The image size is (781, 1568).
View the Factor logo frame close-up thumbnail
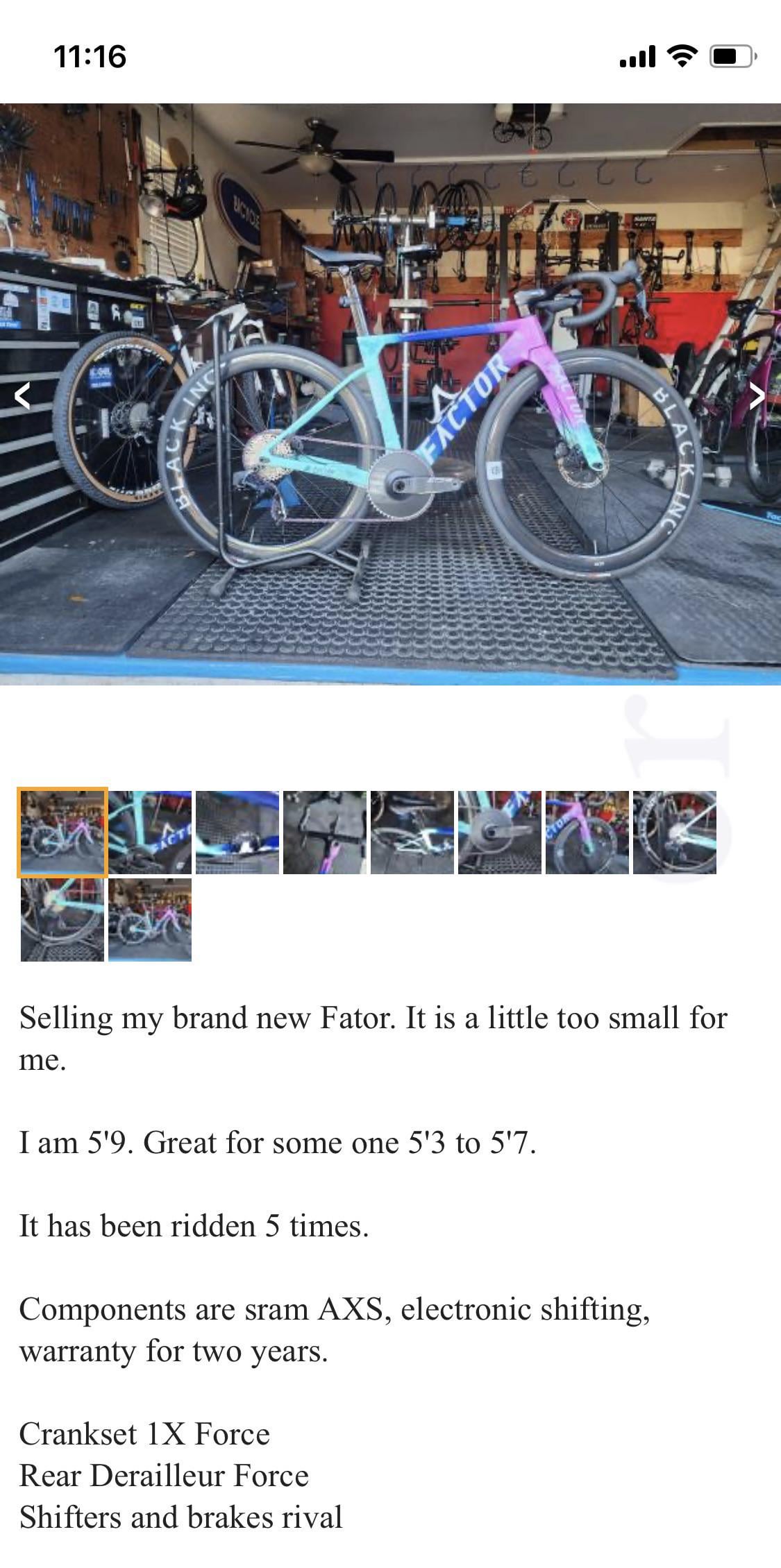[x=150, y=833]
